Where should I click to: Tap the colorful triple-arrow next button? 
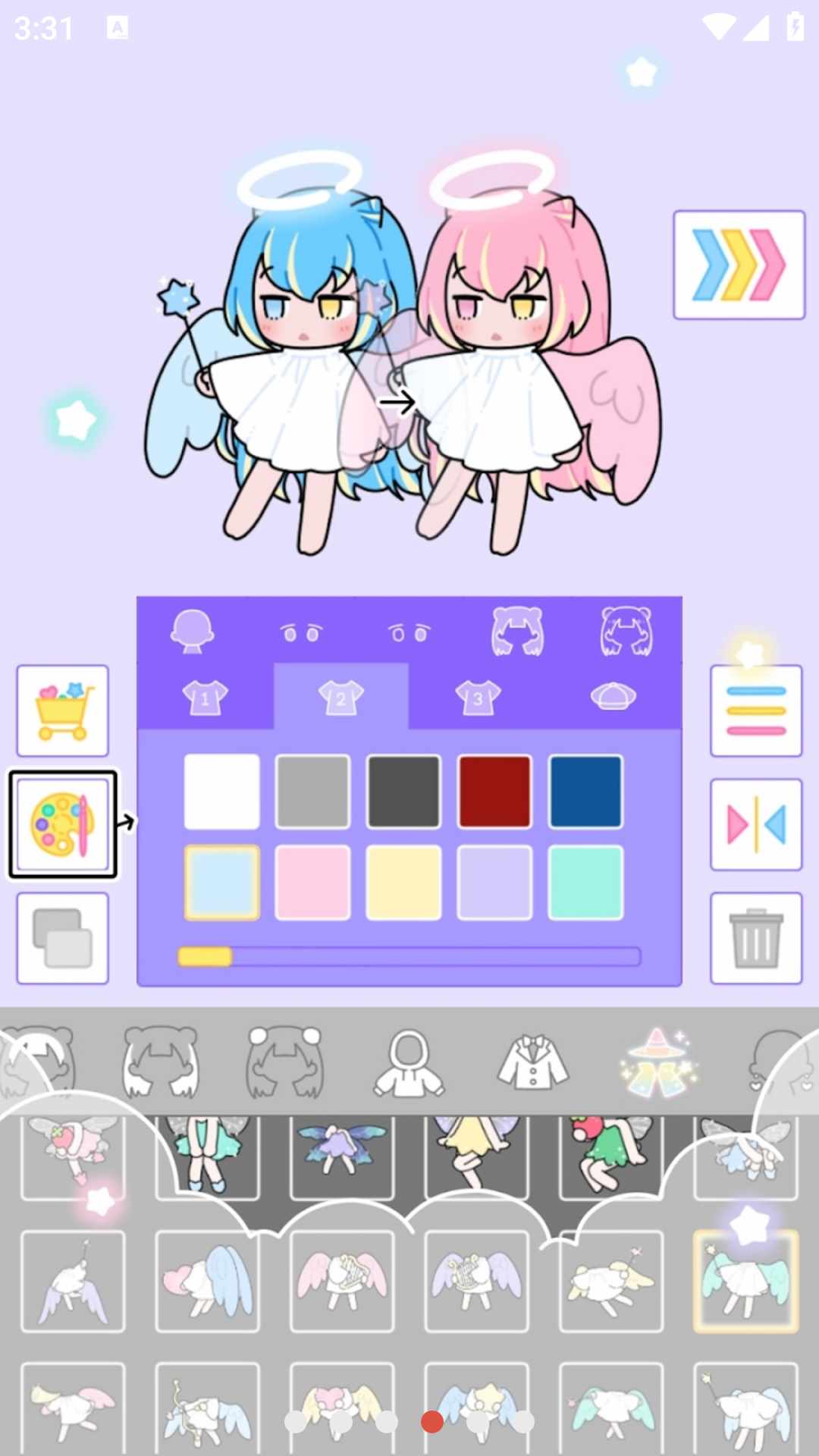(x=739, y=265)
